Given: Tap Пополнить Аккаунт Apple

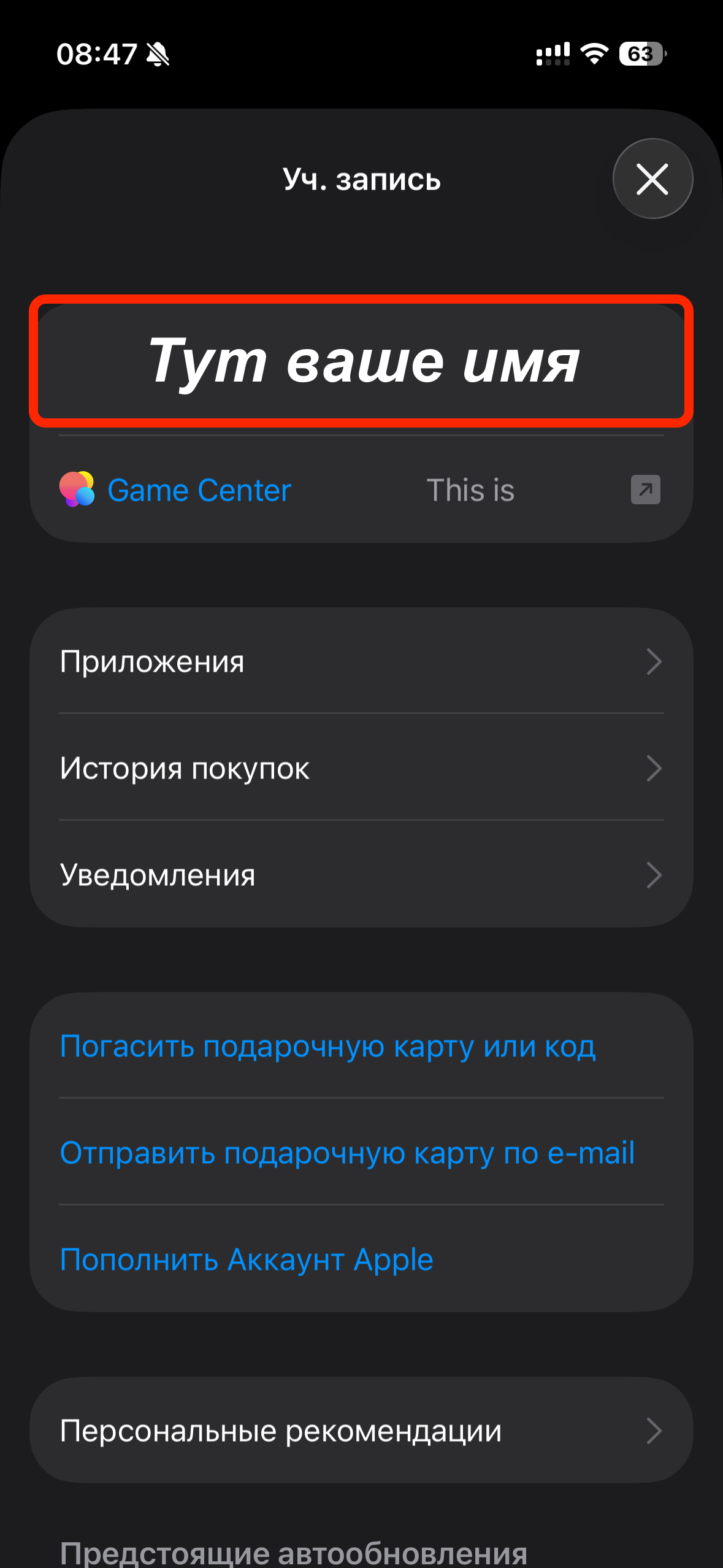Looking at the screenshot, I should click(x=247, y=1259).
